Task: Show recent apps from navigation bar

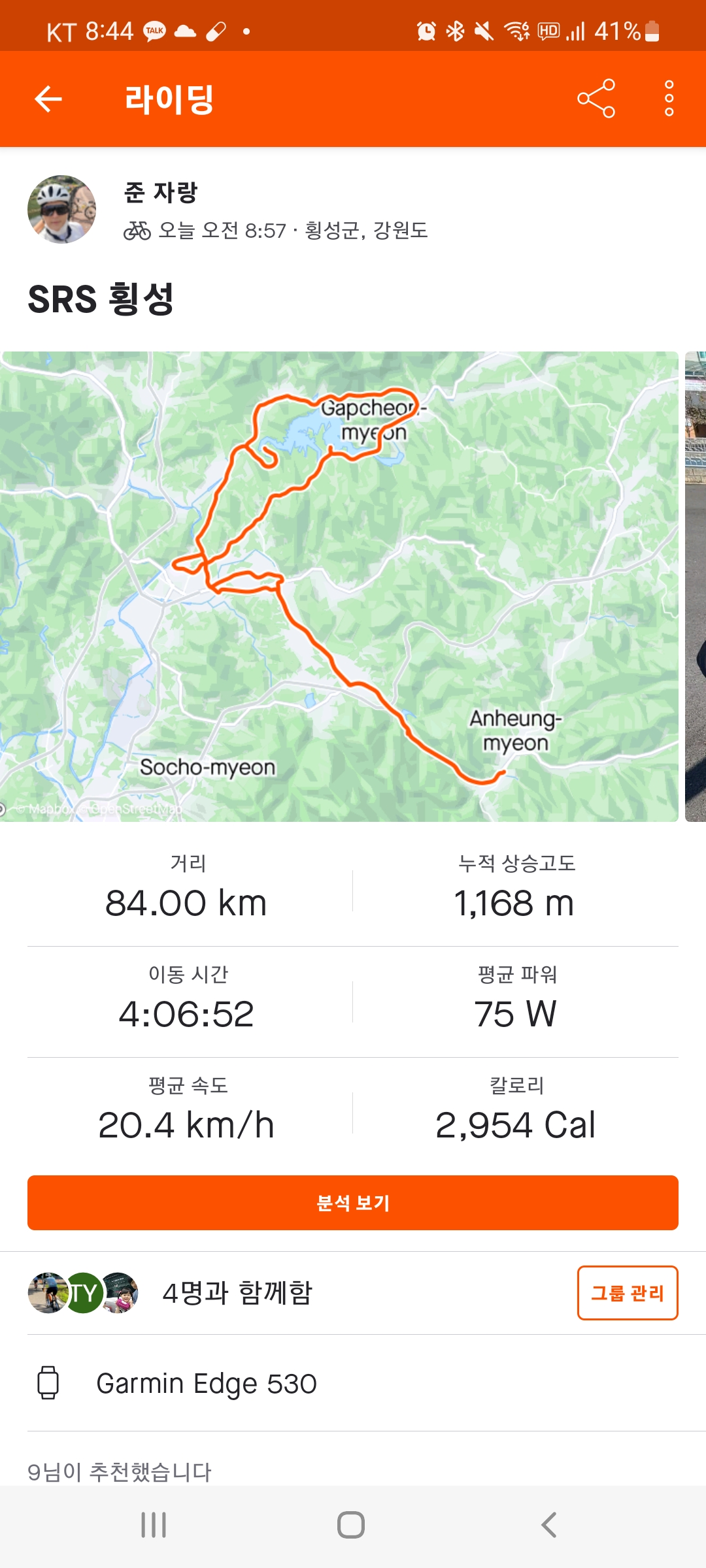Action: 154,1526
